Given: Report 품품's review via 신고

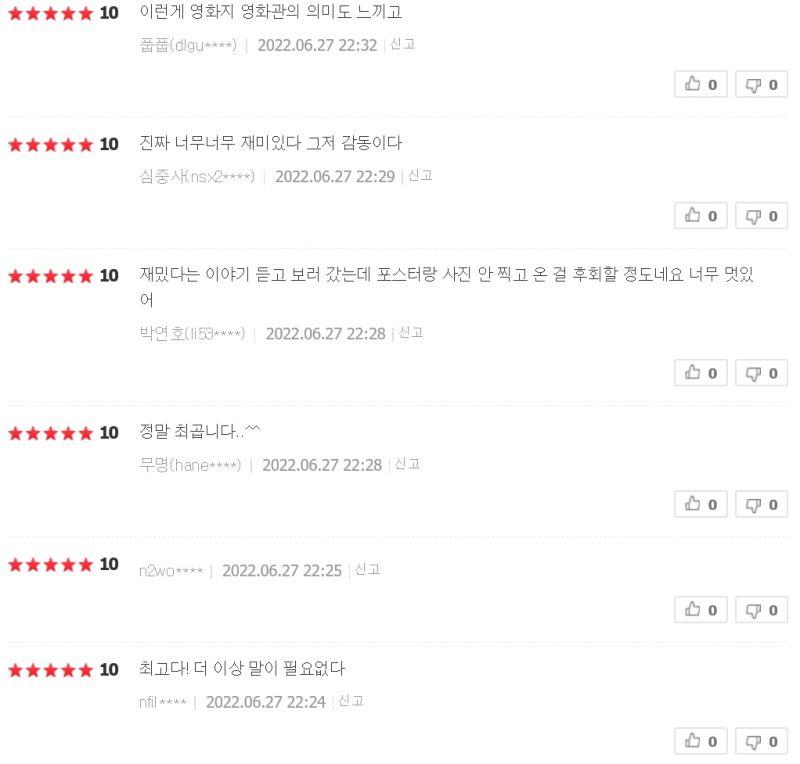Looking at the screenshot, I should 403,45.
